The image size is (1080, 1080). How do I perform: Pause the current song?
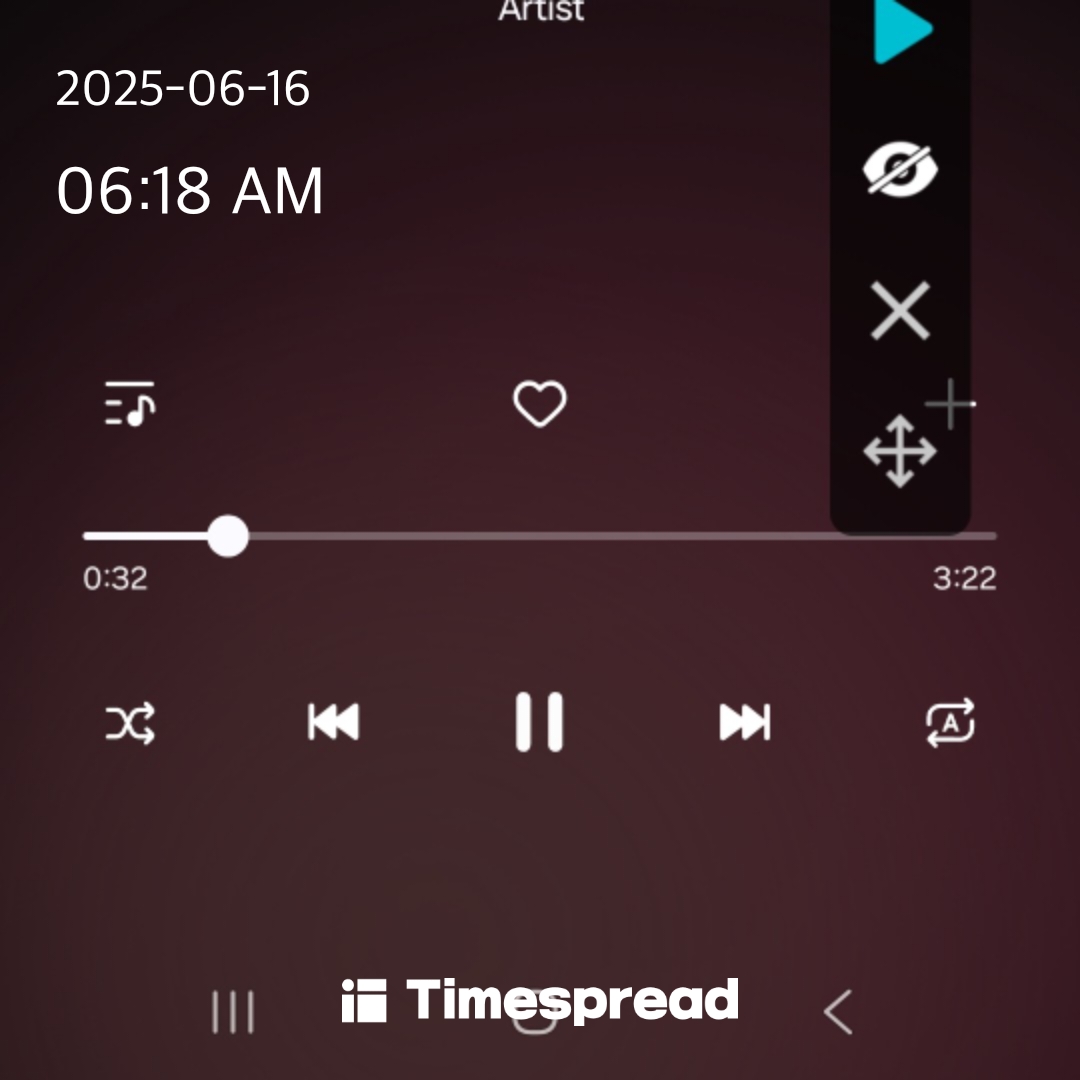pos(539,721)
